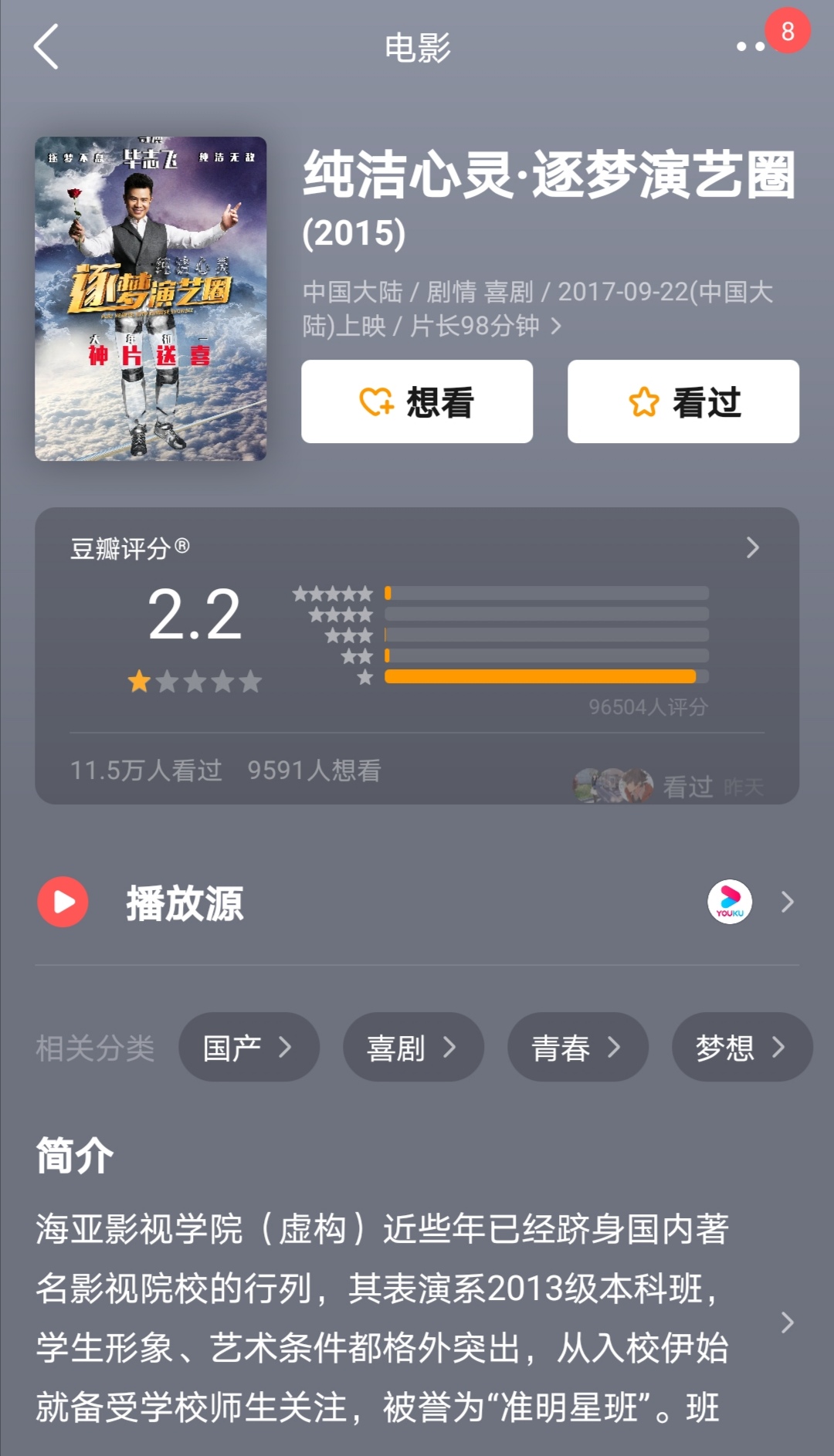View friends who 看过 this movie

pos(668,786)
